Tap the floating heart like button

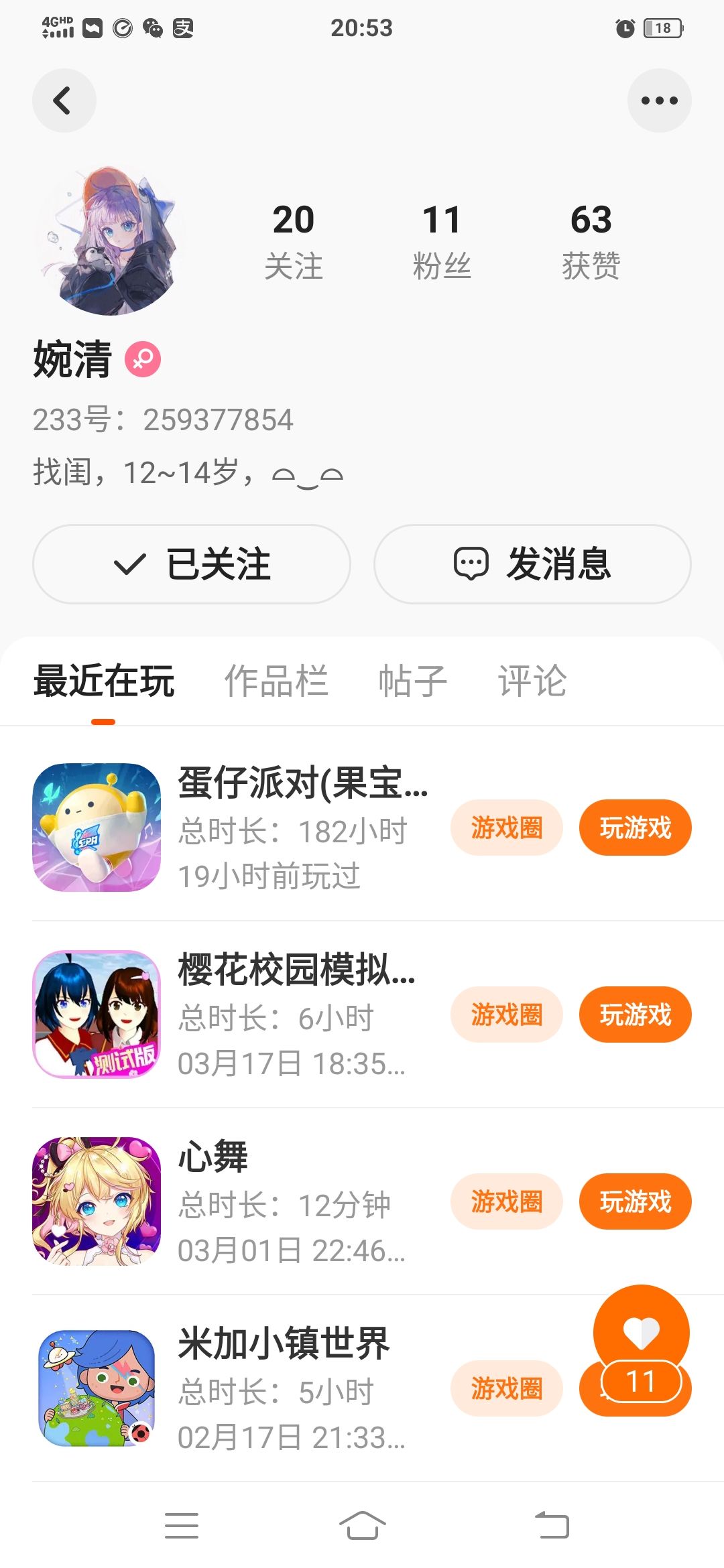click(x=642, y=1332)
